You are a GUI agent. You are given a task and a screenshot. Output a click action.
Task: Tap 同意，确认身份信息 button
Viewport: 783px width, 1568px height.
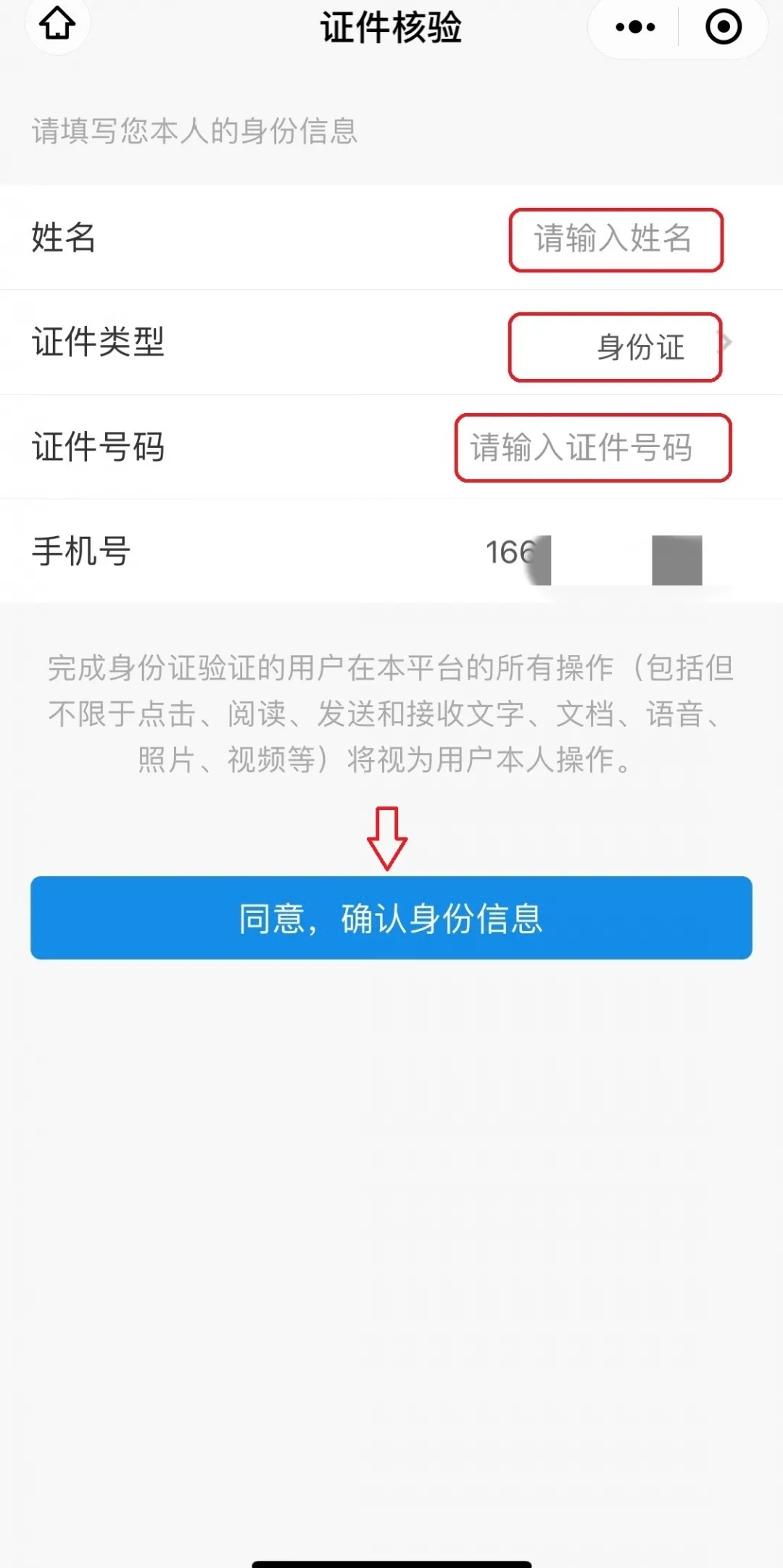tap(391, 917)
